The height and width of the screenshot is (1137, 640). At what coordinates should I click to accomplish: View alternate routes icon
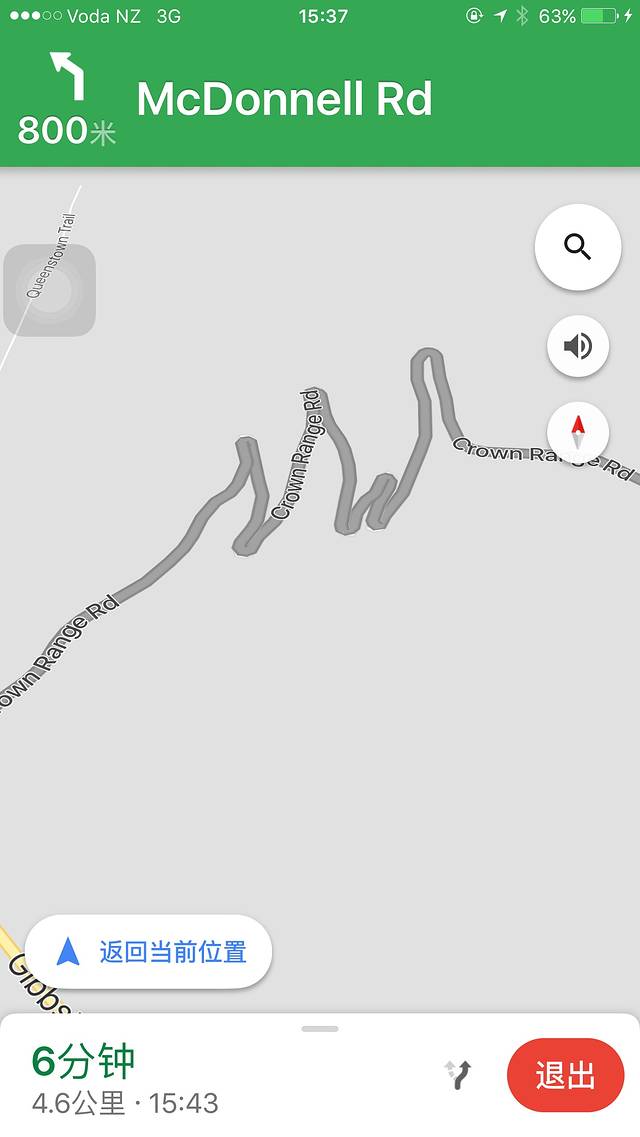[x=458, y=1076]
